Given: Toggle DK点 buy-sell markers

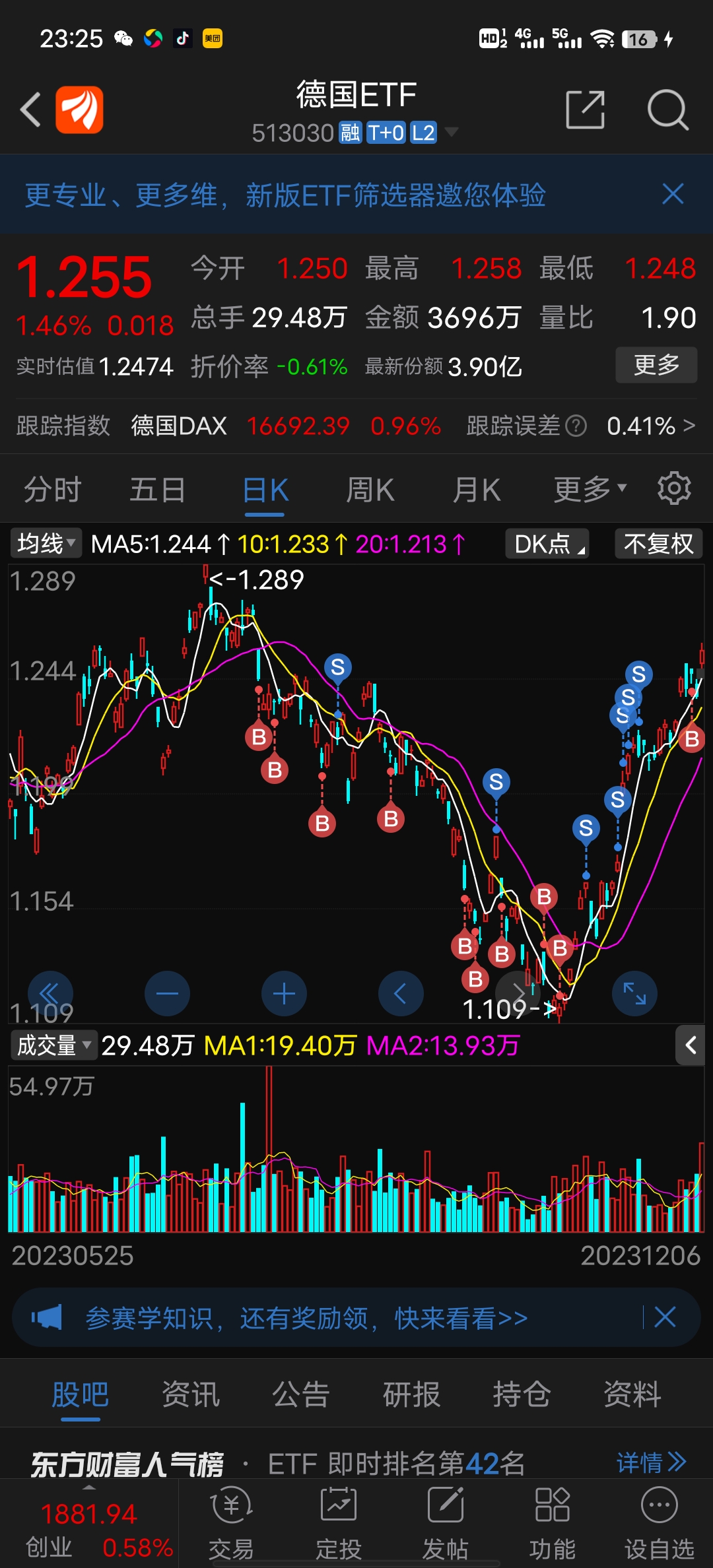Looking at the screenshot, I should 546,544.
